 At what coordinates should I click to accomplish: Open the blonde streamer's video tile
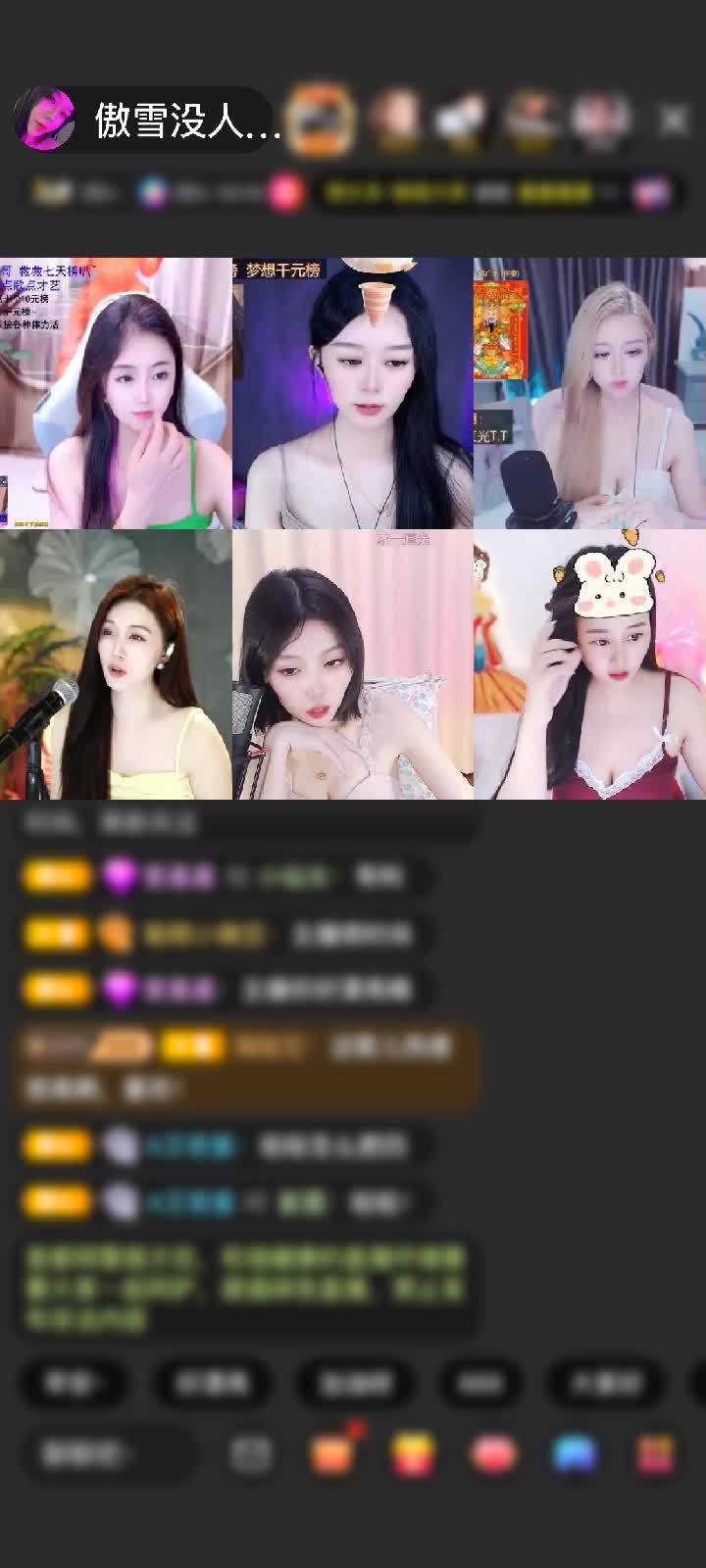pos(589,394)
